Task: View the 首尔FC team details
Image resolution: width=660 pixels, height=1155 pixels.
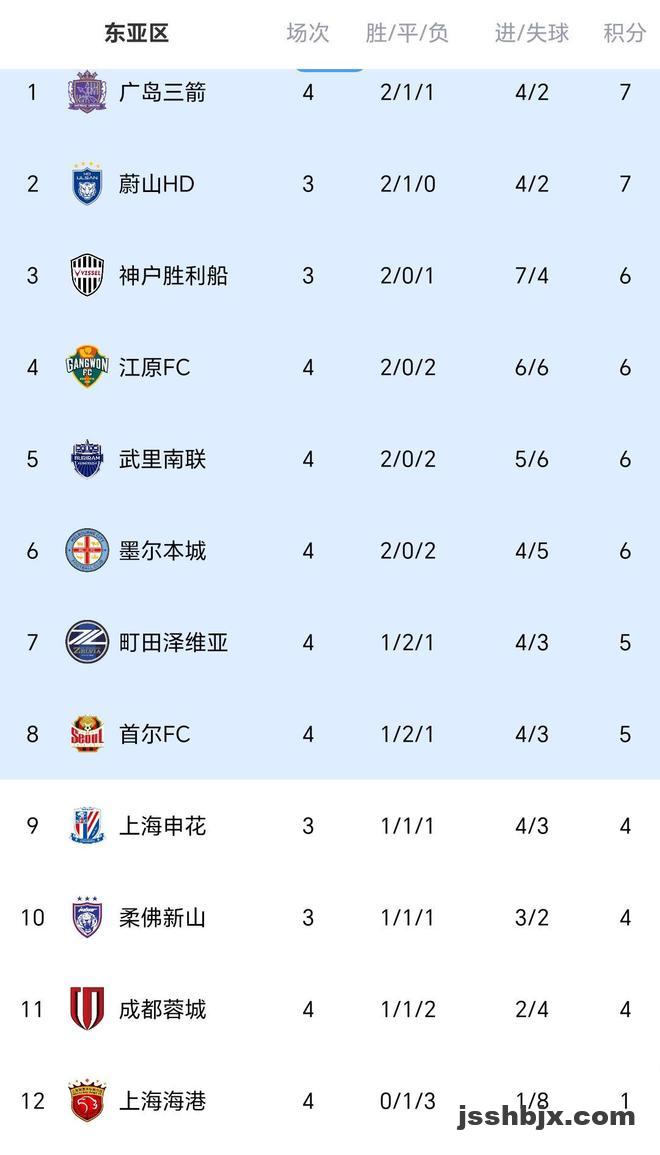Action: tap(154, 734)
